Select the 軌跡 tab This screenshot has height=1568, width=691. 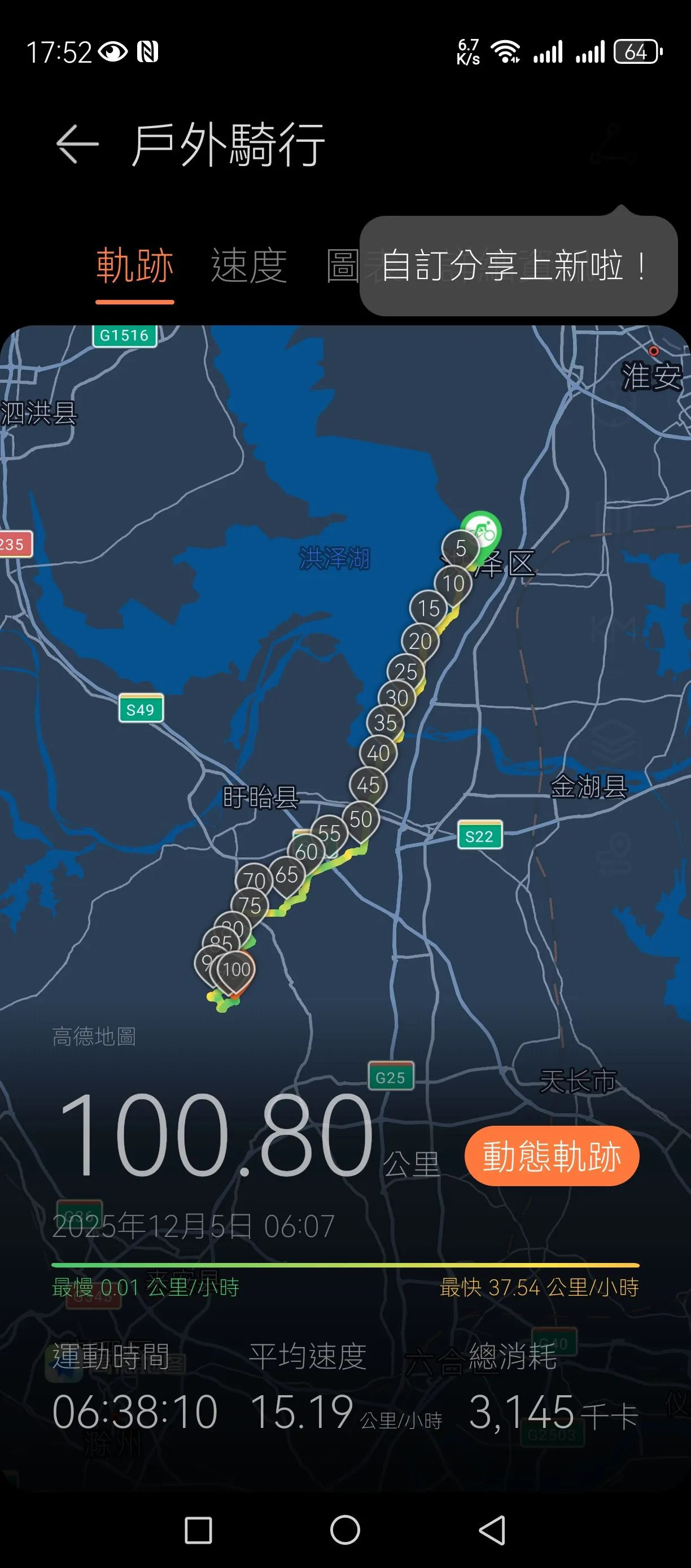pos(135,266)
